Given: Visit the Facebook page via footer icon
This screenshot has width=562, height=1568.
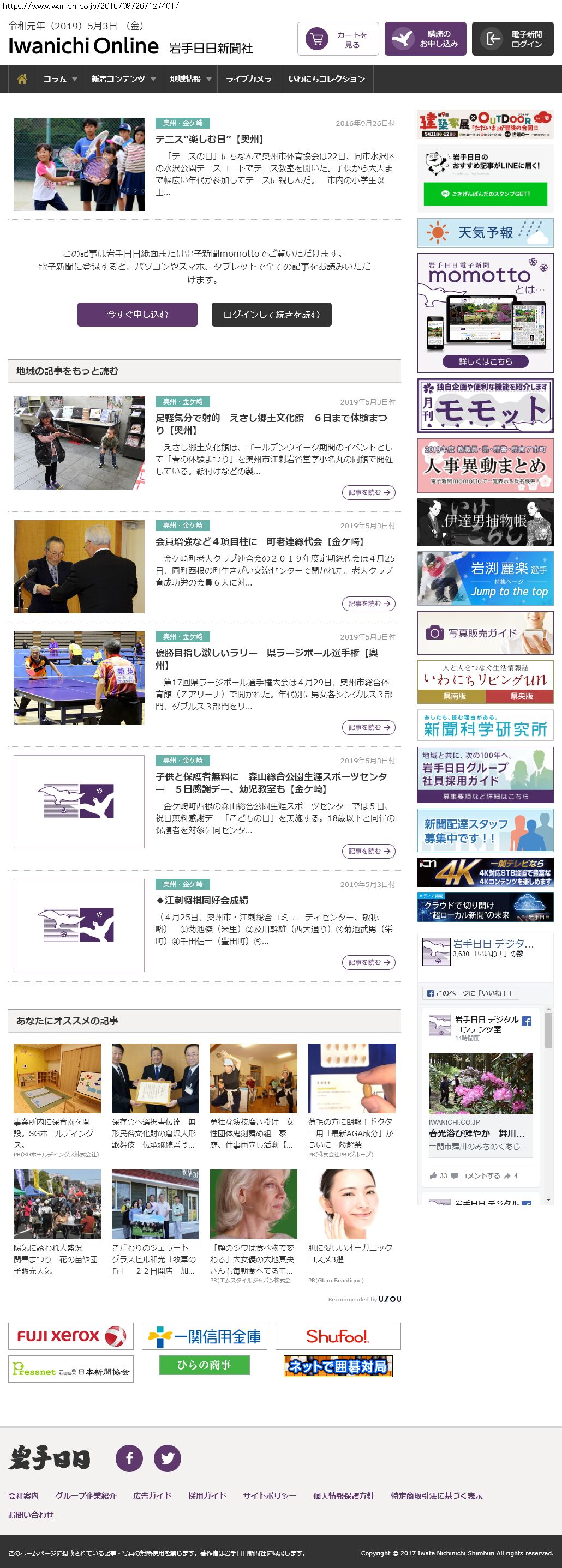Looking at the screenshot, I should (x=129, y=1458).
